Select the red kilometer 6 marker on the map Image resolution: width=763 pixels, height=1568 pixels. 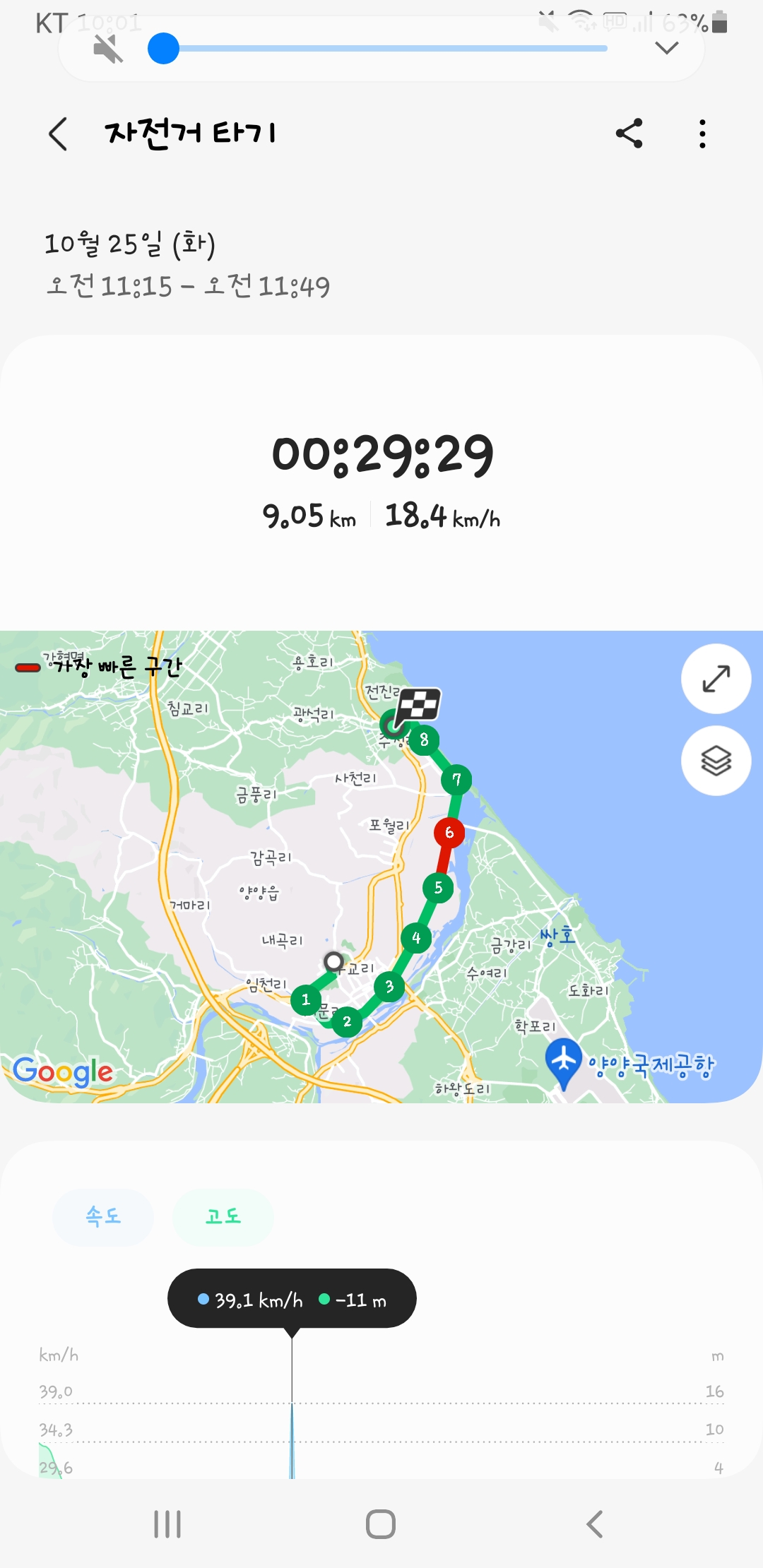click(x=449, y=833)
